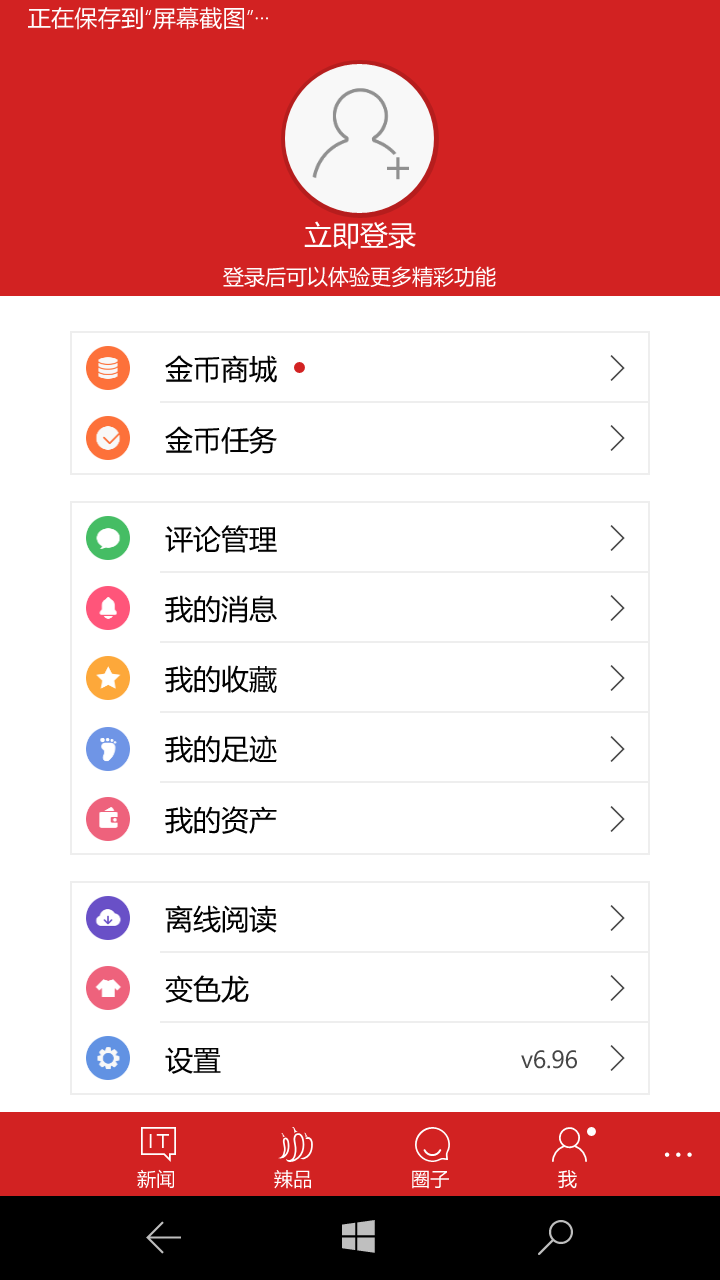The height and width of the screenshot is (1280, 720).
Task: Open 我的足迹 browsing history
Action: [x=360, y=749]
